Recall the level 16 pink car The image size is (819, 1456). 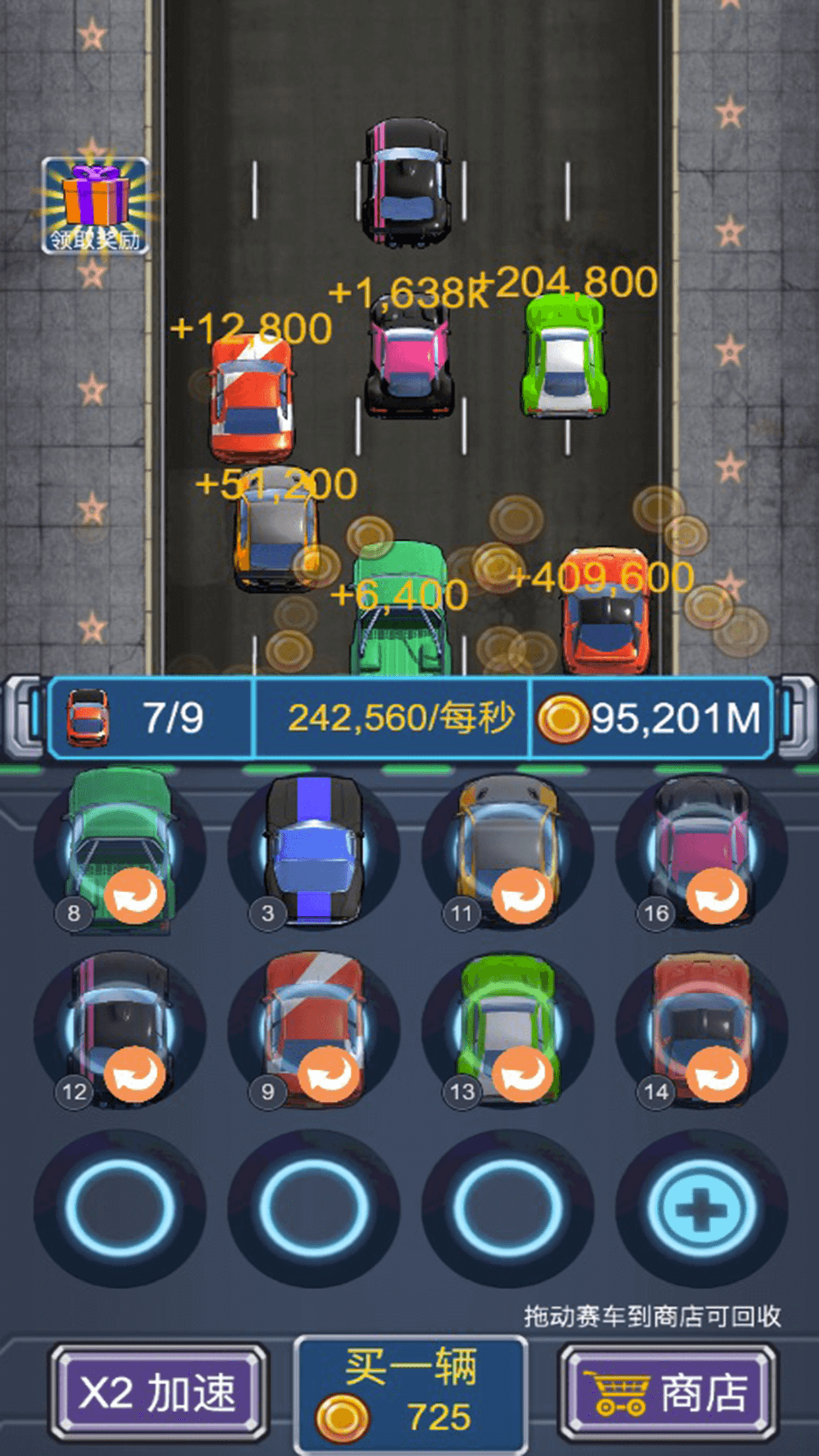(717, 895)
